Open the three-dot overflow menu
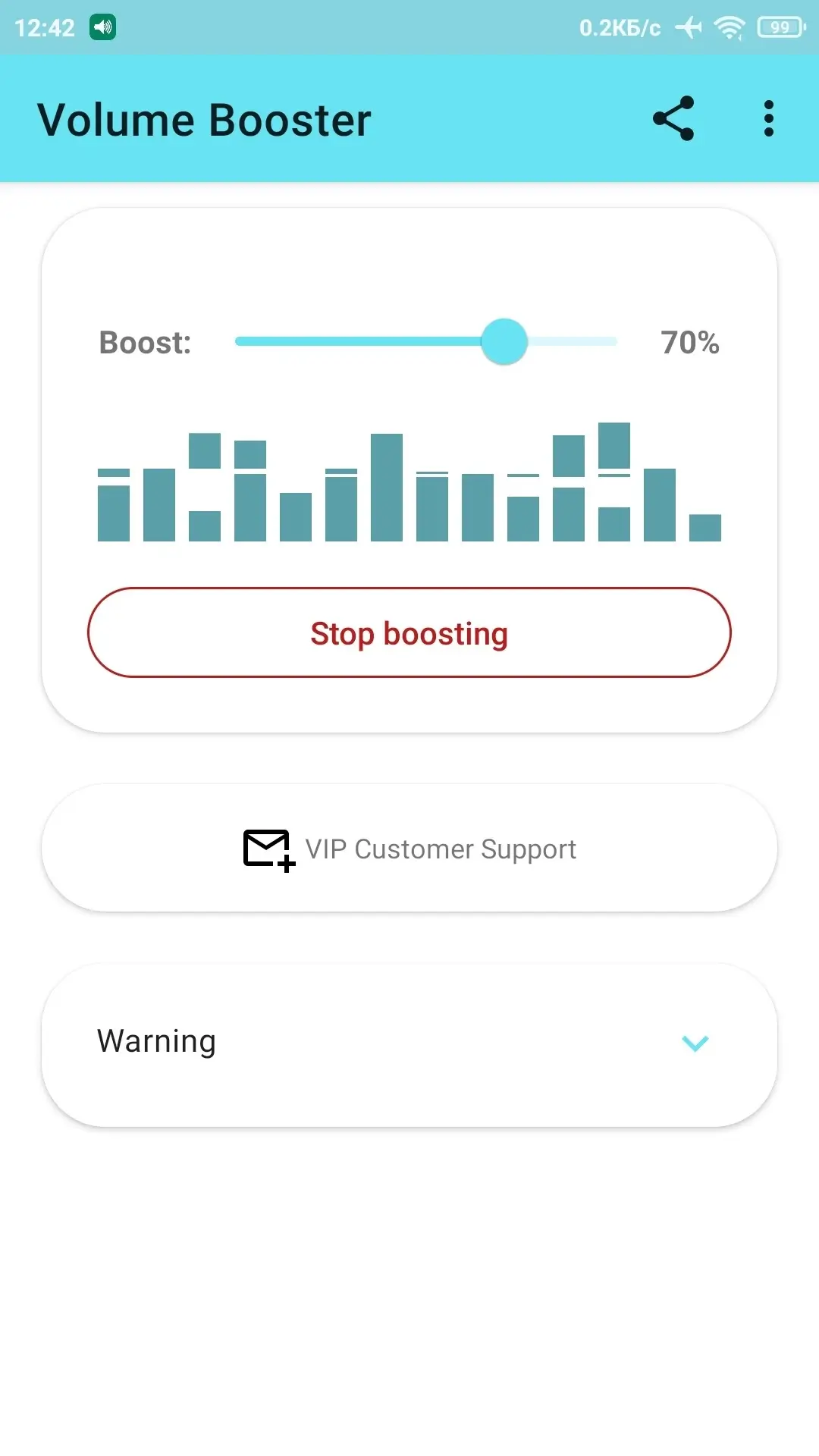The height and width of the screenshot is (1456, 819). [769, 118]
